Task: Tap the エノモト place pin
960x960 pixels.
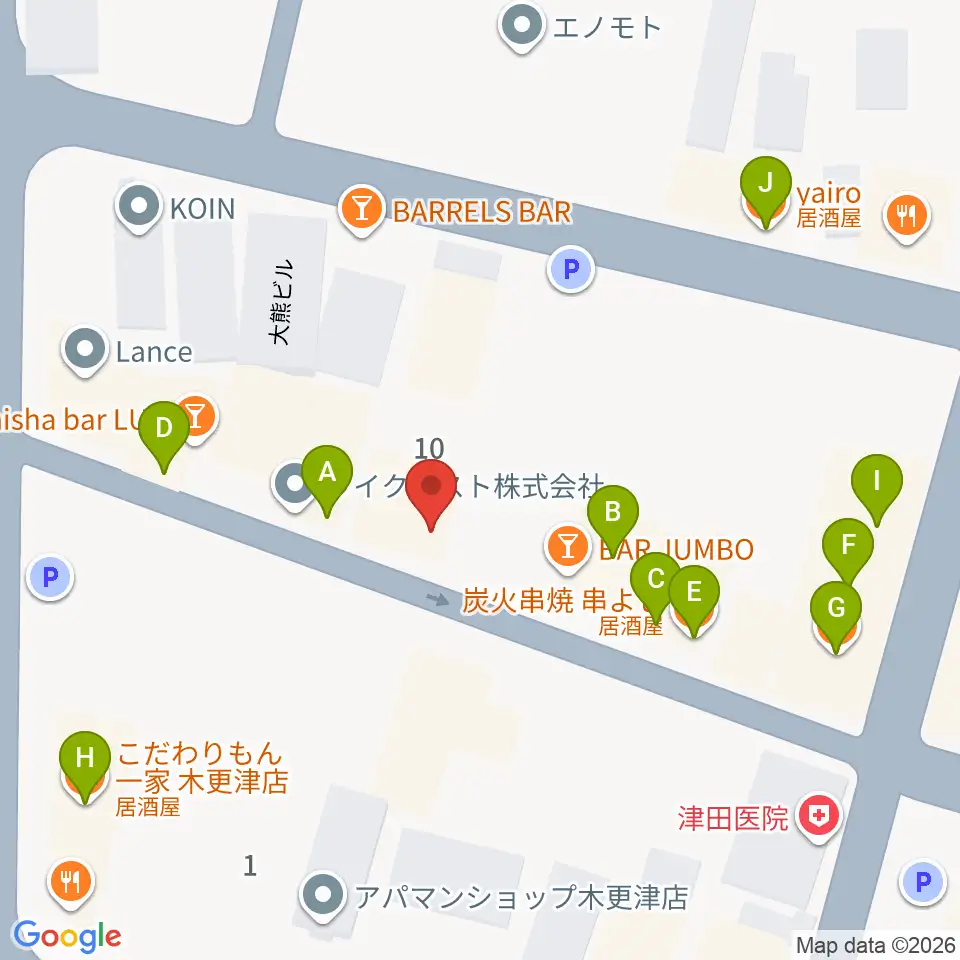Action: 522,28
